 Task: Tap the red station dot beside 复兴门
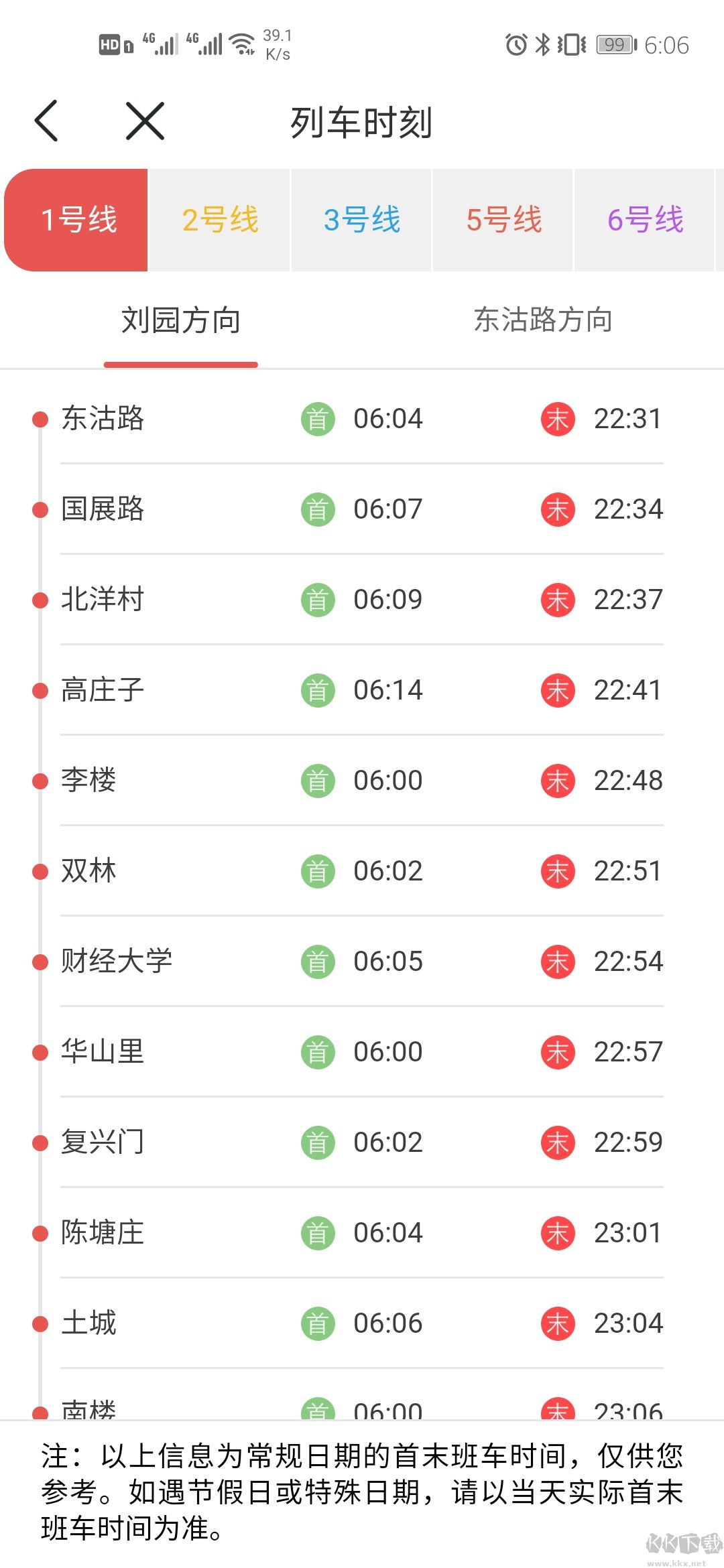tap(38, 1142)
